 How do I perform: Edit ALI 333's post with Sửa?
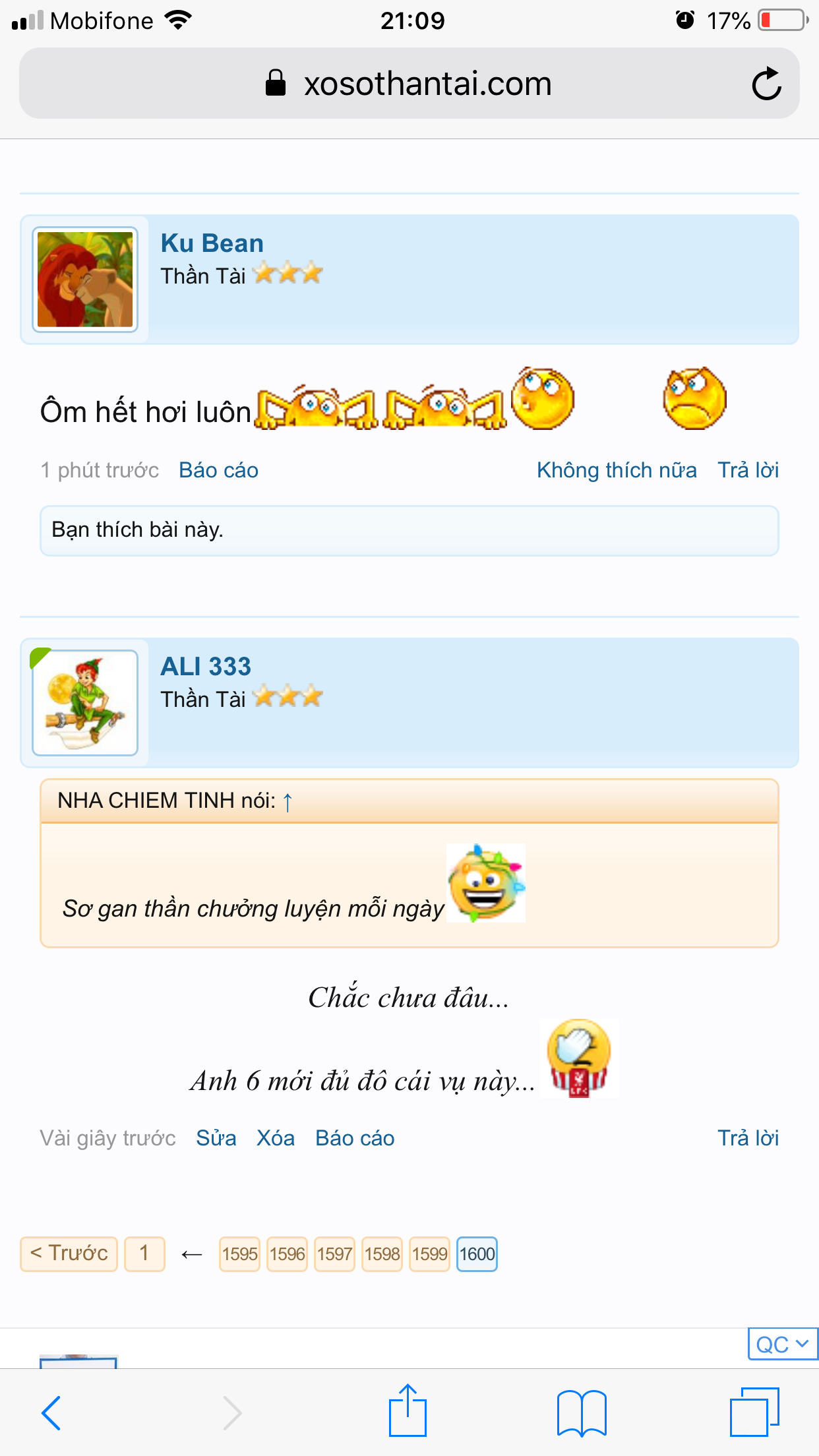tap(216, 1138)
